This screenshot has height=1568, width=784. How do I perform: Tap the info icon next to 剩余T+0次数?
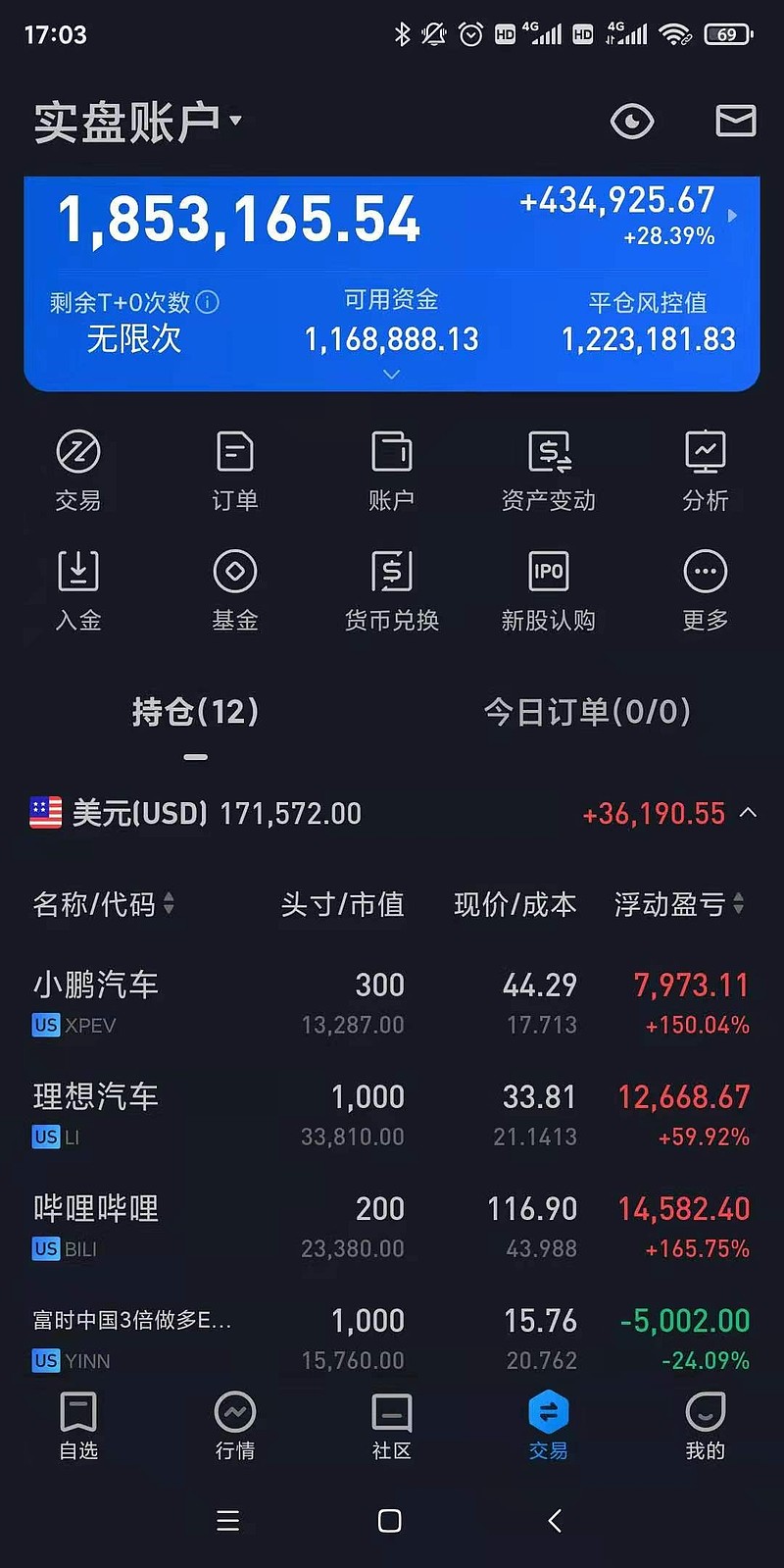pyautogui.click(x=207, y=302)
